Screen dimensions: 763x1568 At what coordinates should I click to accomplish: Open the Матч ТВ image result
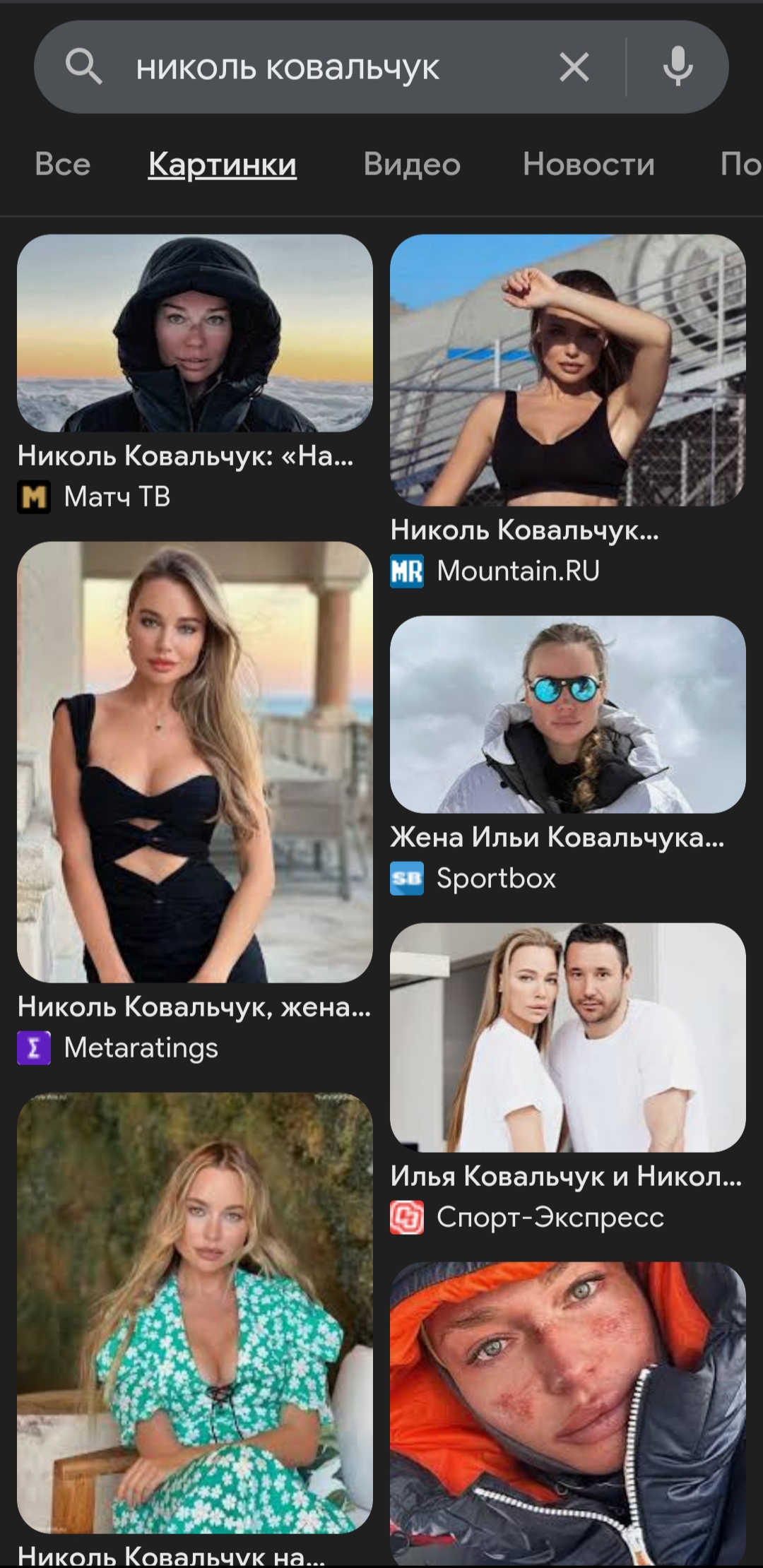click(x=194, y=333)
